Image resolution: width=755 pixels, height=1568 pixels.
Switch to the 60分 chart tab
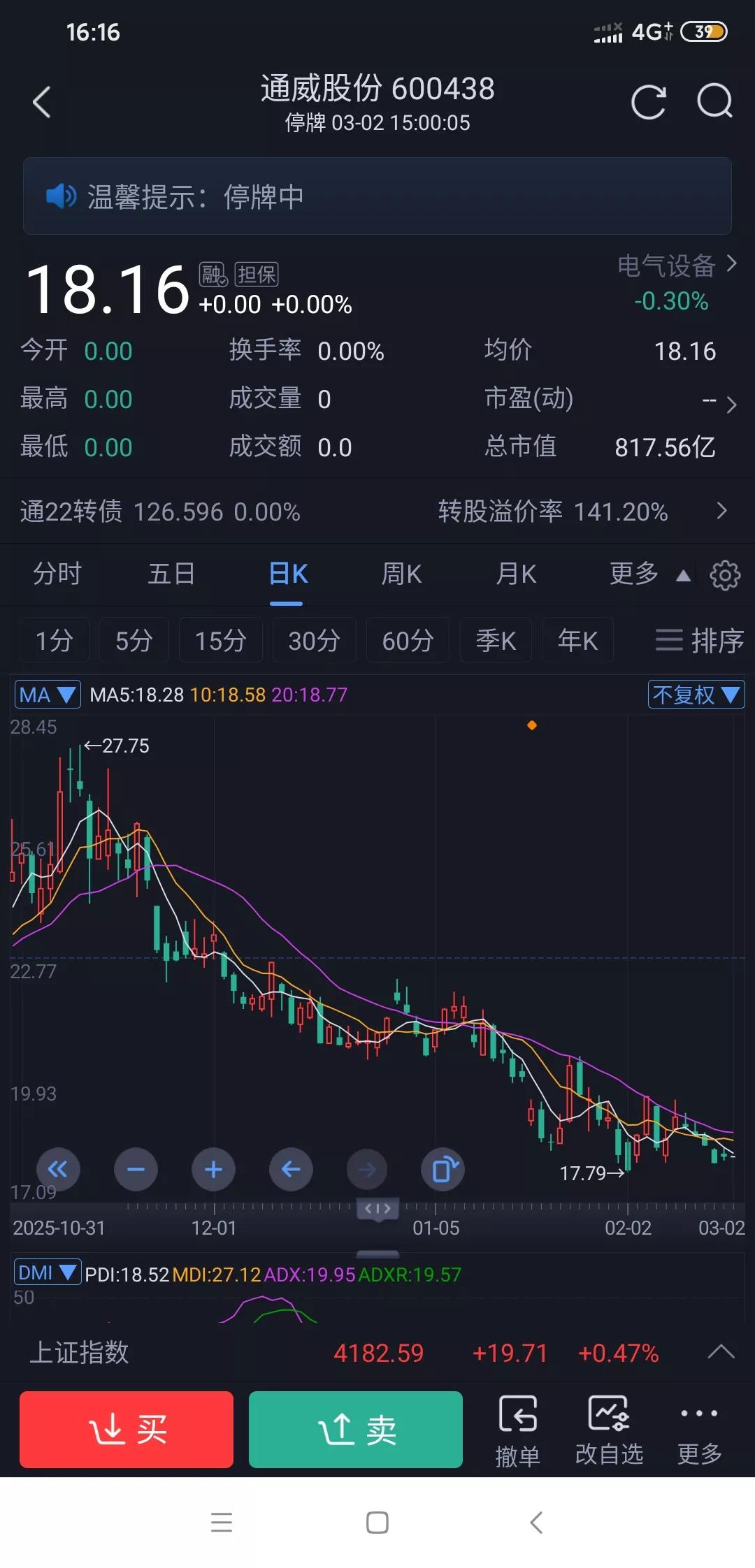pos(408,640)
